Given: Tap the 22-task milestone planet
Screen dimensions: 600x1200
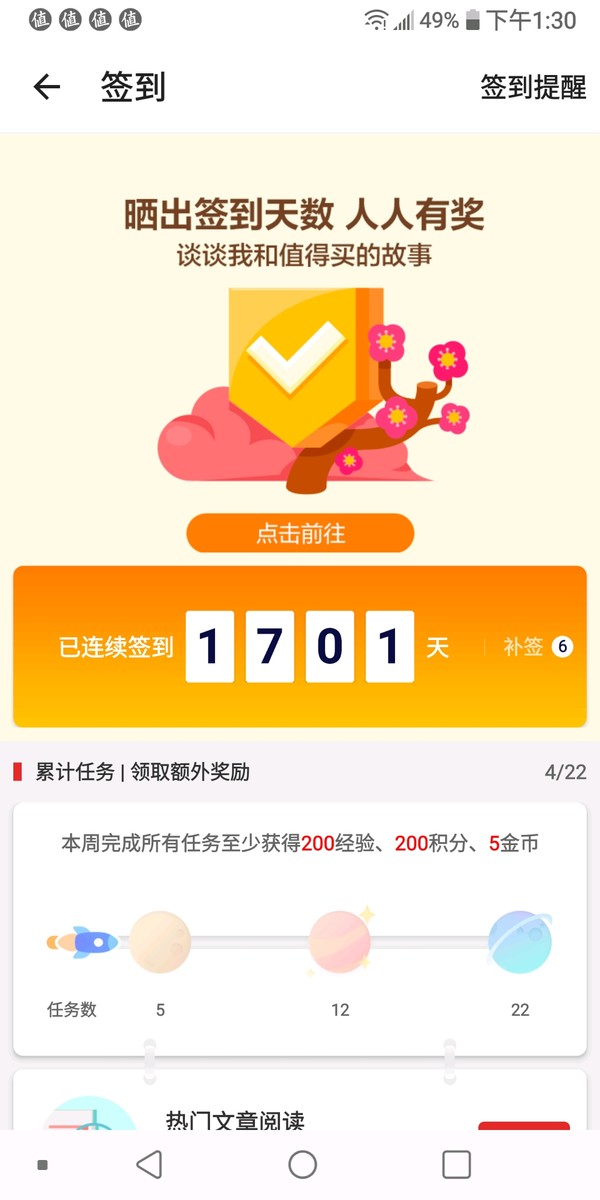Looking at the screenshot, I should [520, 942].
